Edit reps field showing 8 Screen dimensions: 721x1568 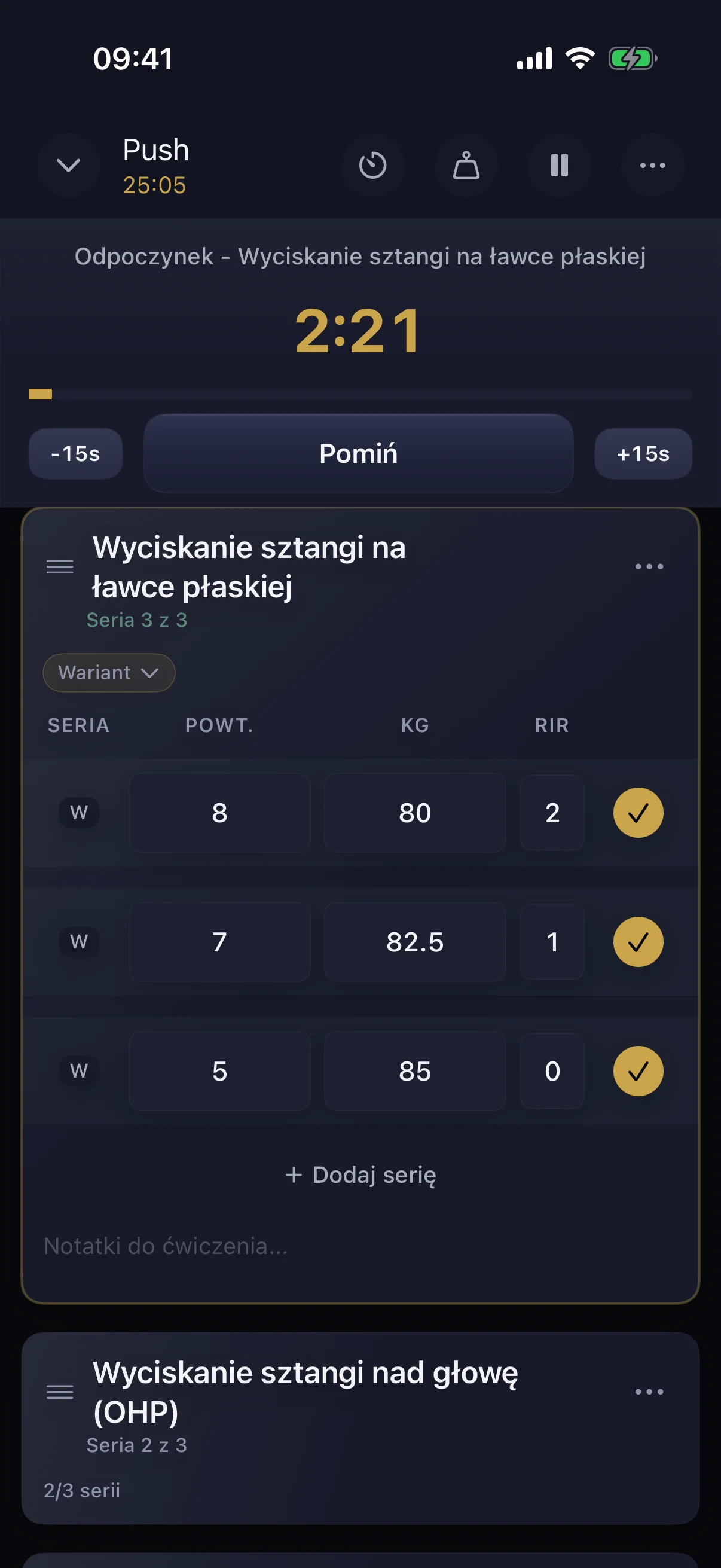point(219,813)
